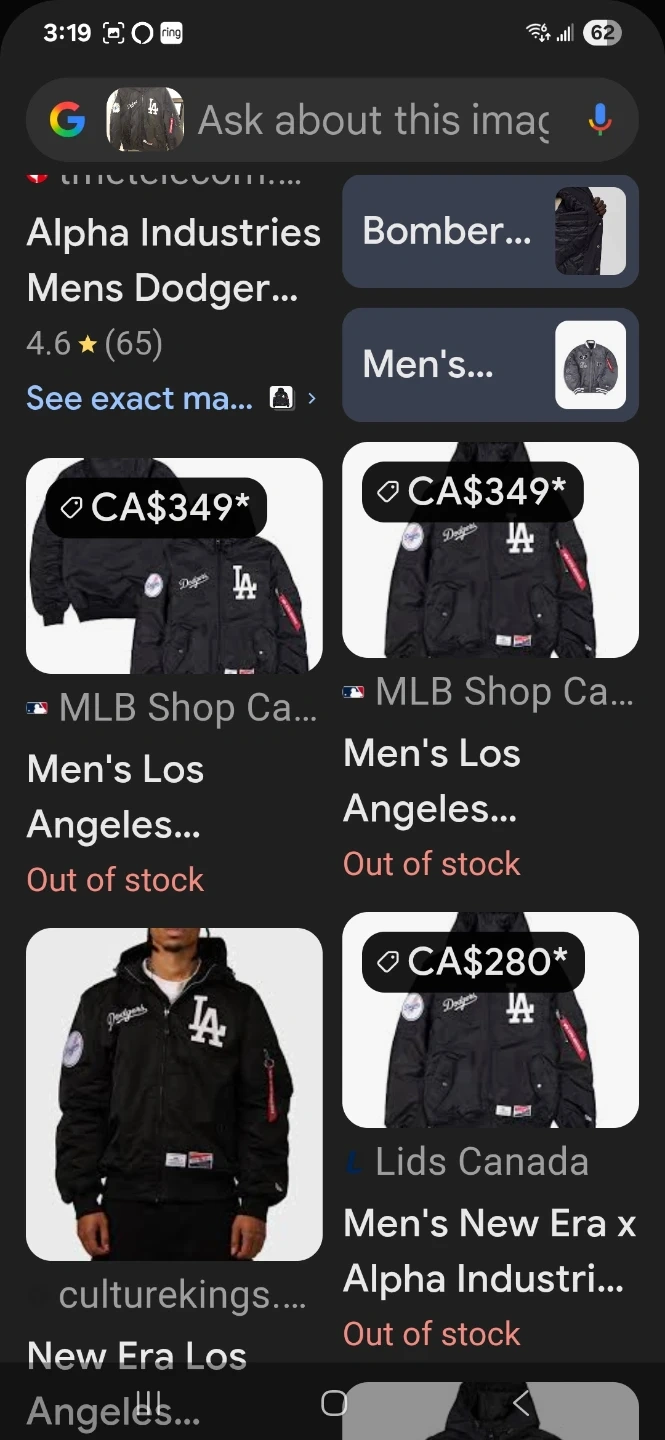The width and height of the screenshot is (665, 1440).
Task: Open the "See exact matches" link
Action: (x=140, y=398)
